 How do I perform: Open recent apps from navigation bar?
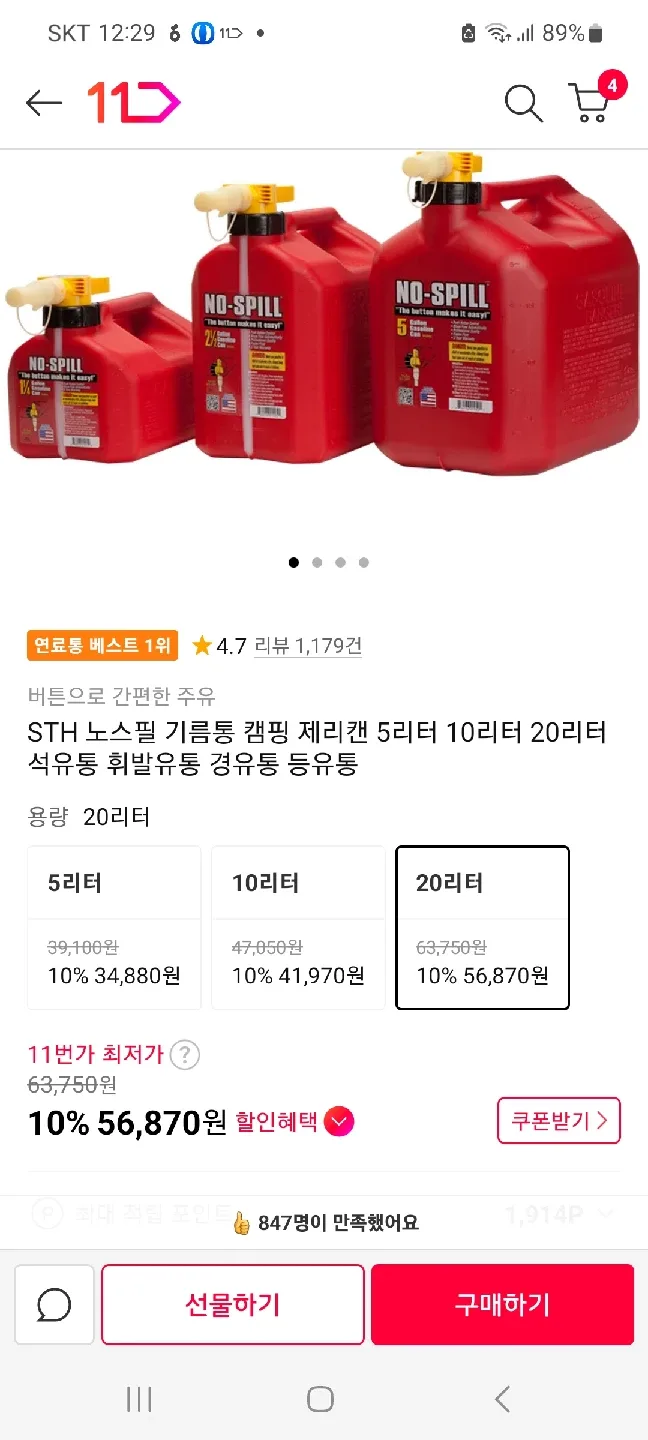pos(139,1399)
